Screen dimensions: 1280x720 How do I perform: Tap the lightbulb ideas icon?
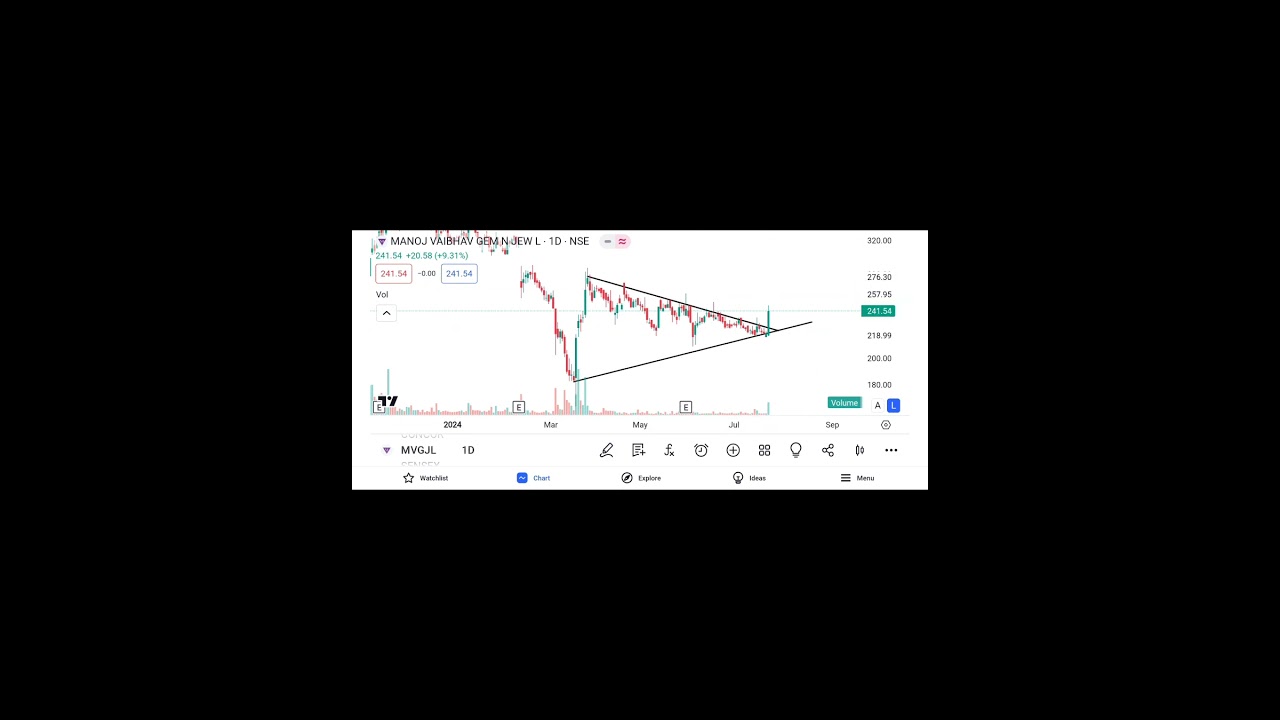[796, 450]
